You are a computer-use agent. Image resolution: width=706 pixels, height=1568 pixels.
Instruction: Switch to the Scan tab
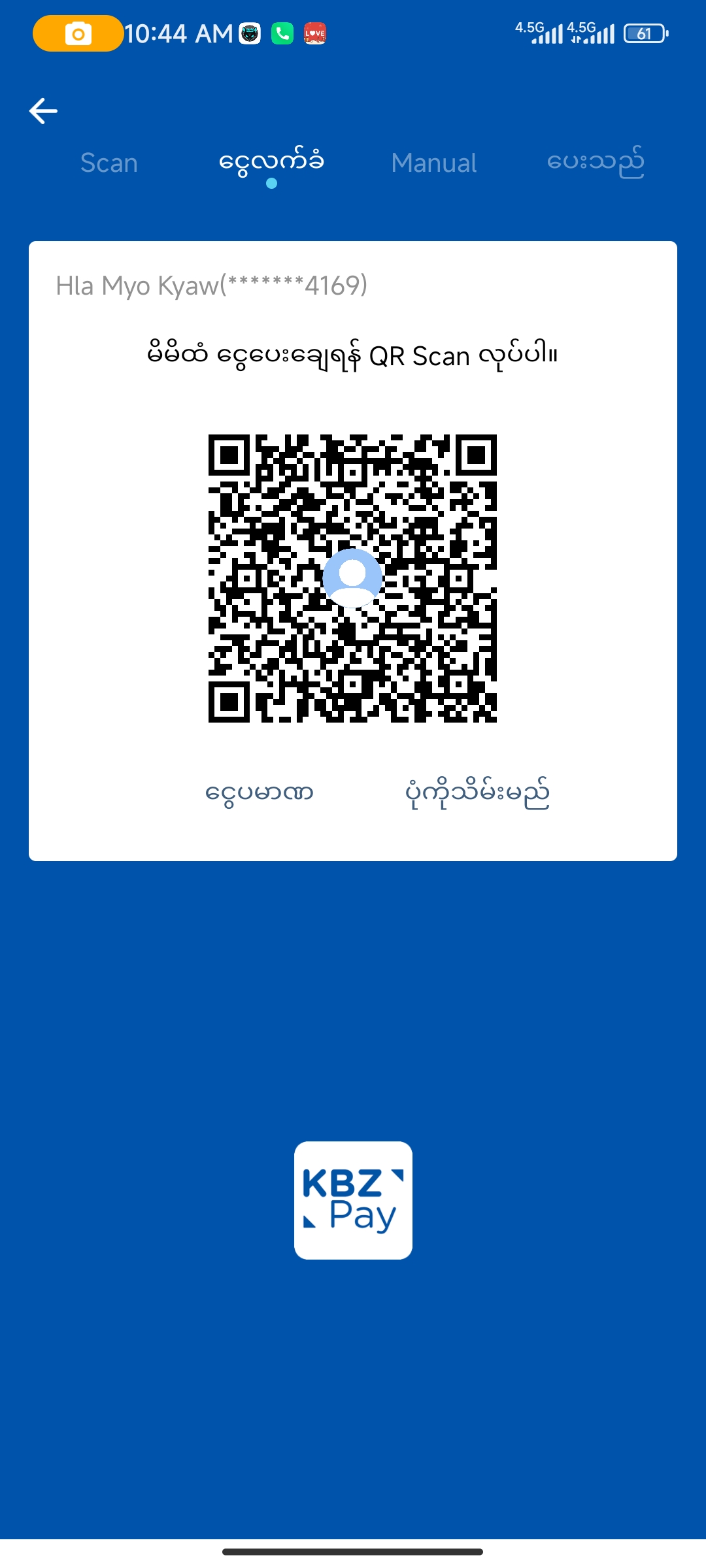[109, 163]
